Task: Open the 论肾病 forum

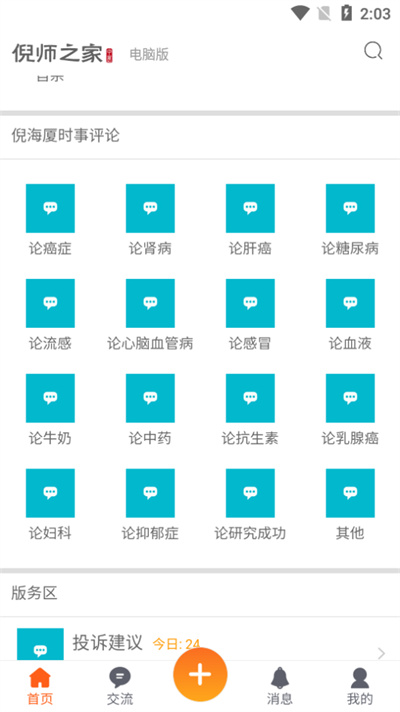Action: tap(150, 220)
